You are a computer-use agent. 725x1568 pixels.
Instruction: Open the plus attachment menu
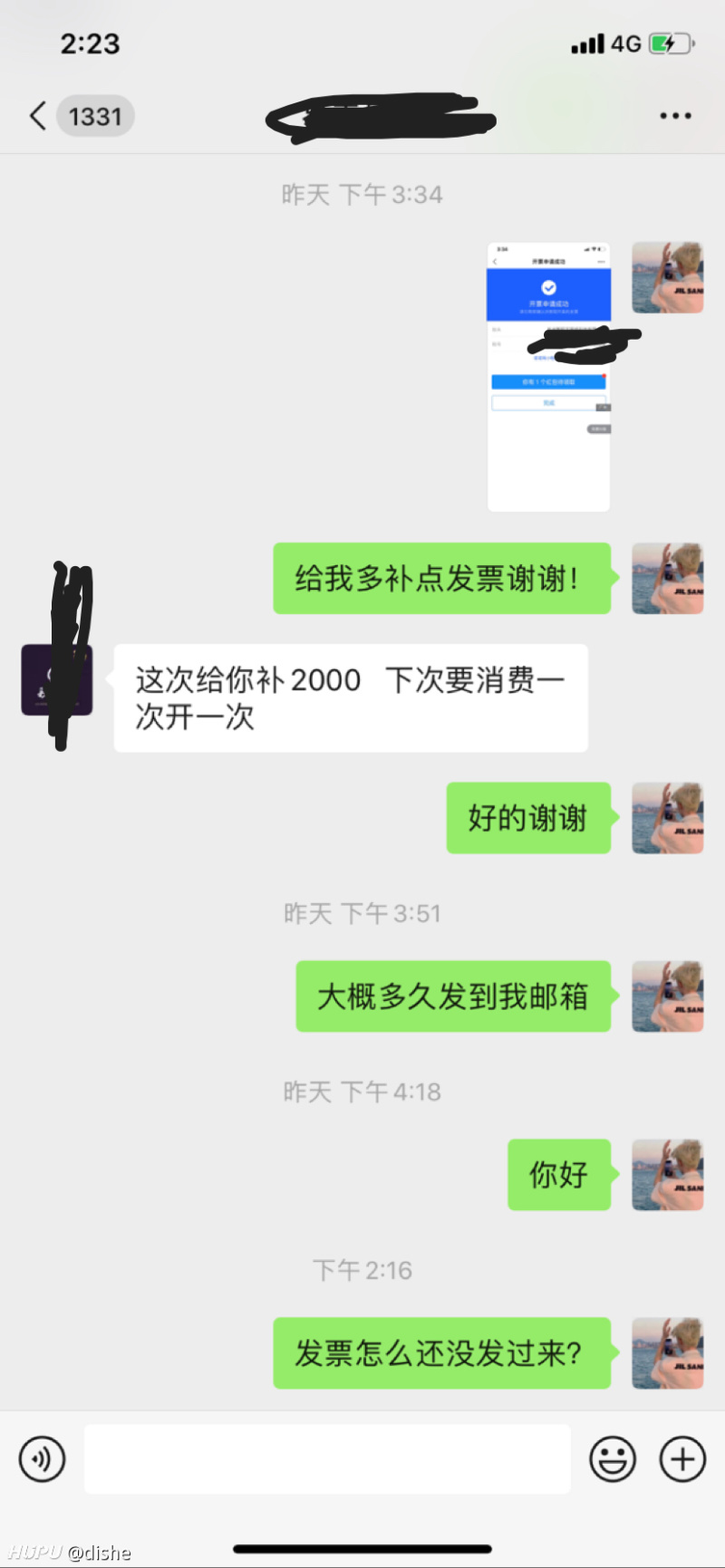(682, 1459)
